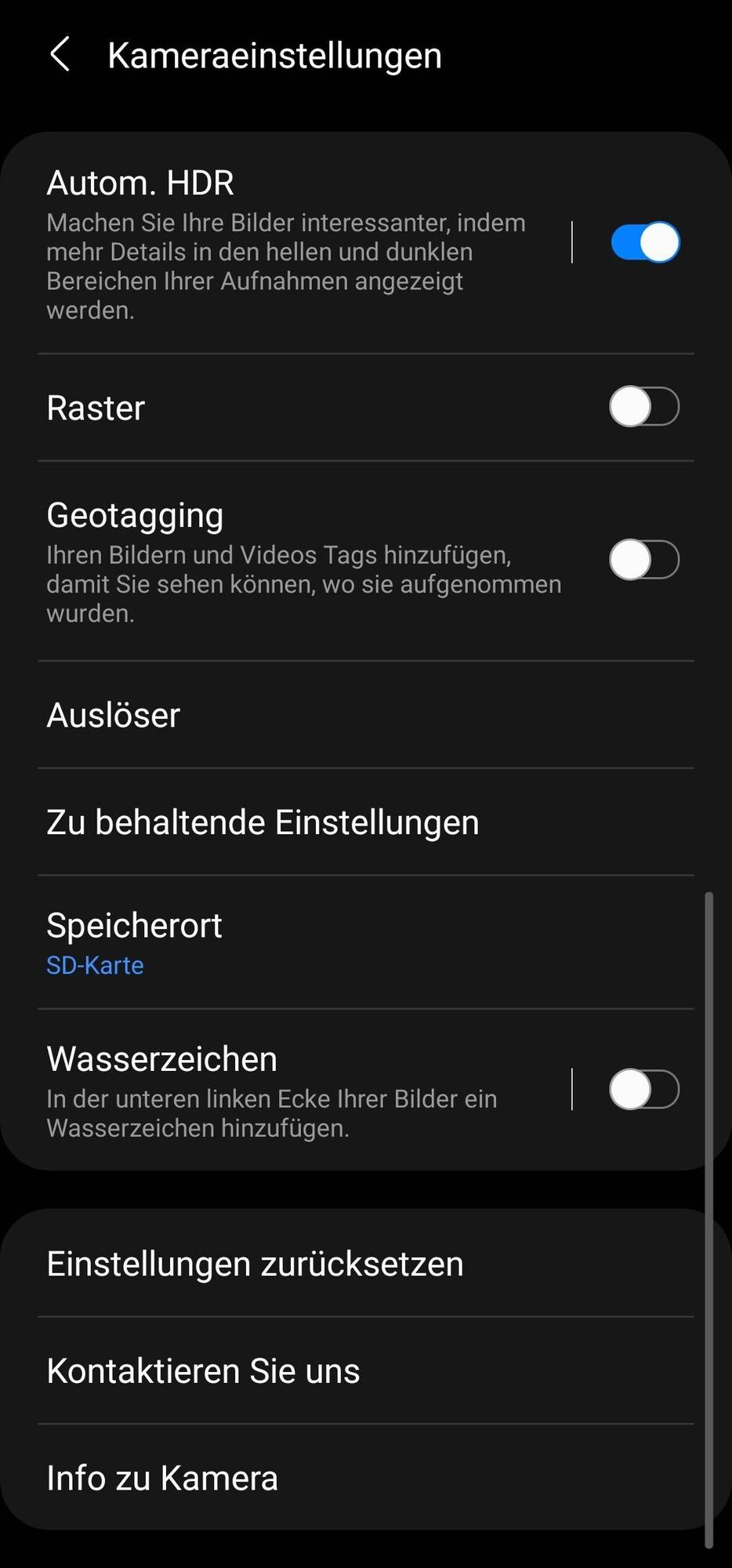The height and width of the screenshot is (1568, 732).
Task: Tap the back arrow to exit camera settings
Action: point(61,55)
